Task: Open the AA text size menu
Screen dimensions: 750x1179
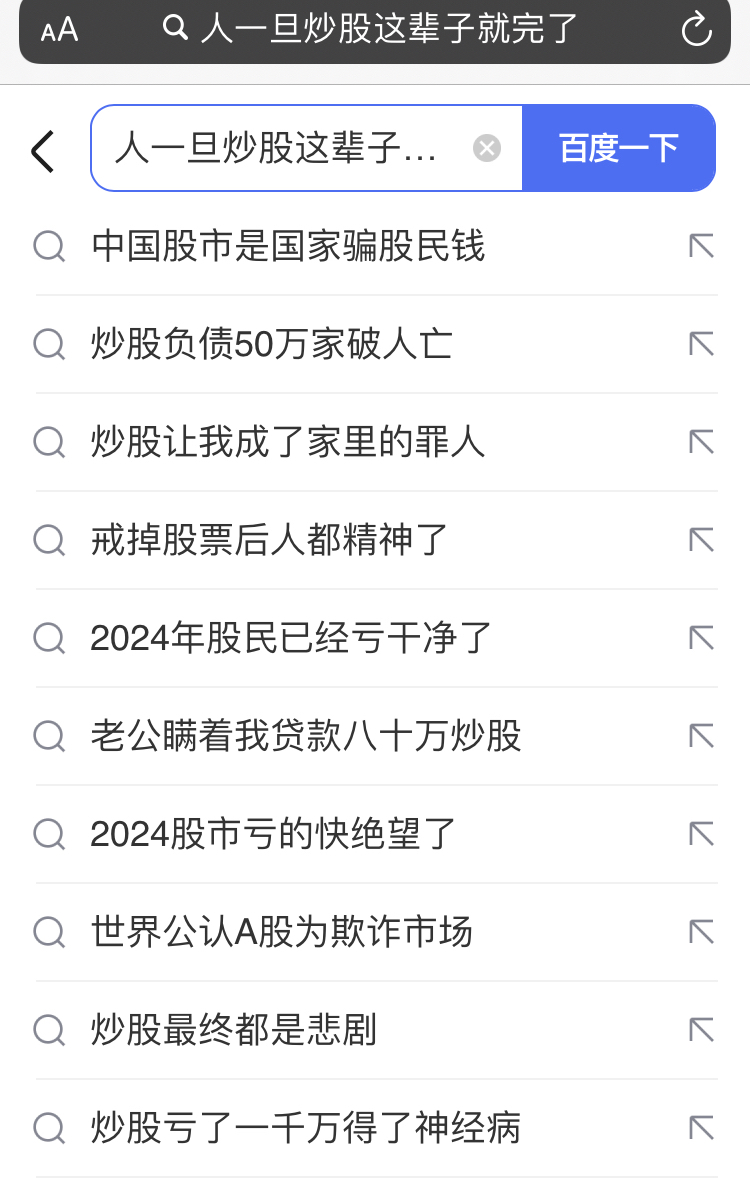Action: [x=59, y=30]
